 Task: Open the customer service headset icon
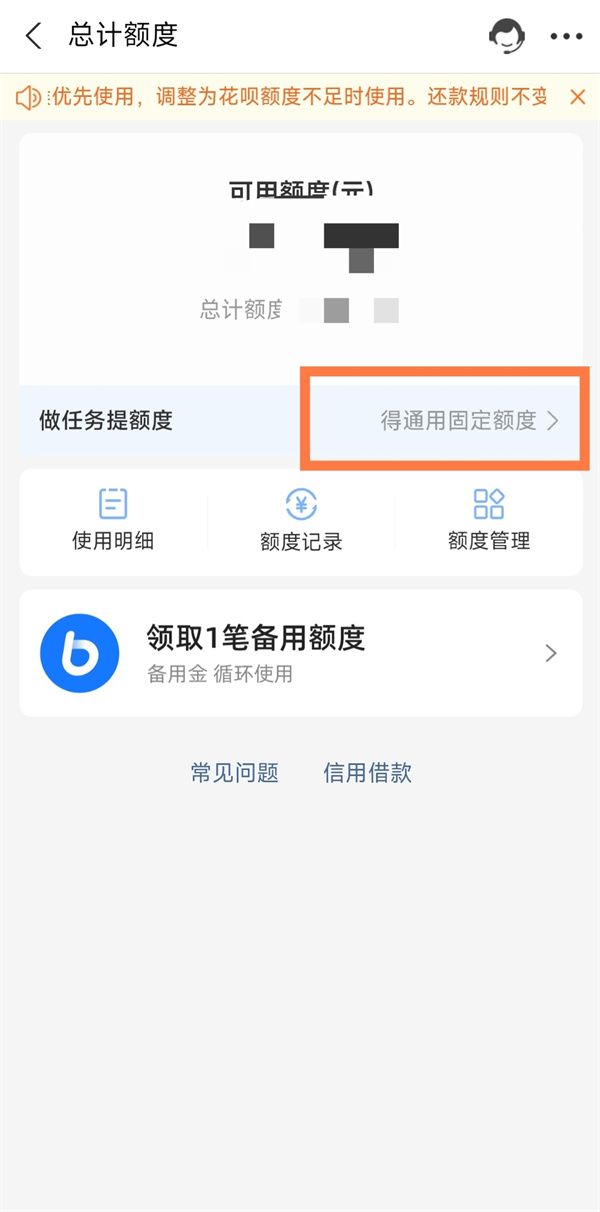[507, 37]
